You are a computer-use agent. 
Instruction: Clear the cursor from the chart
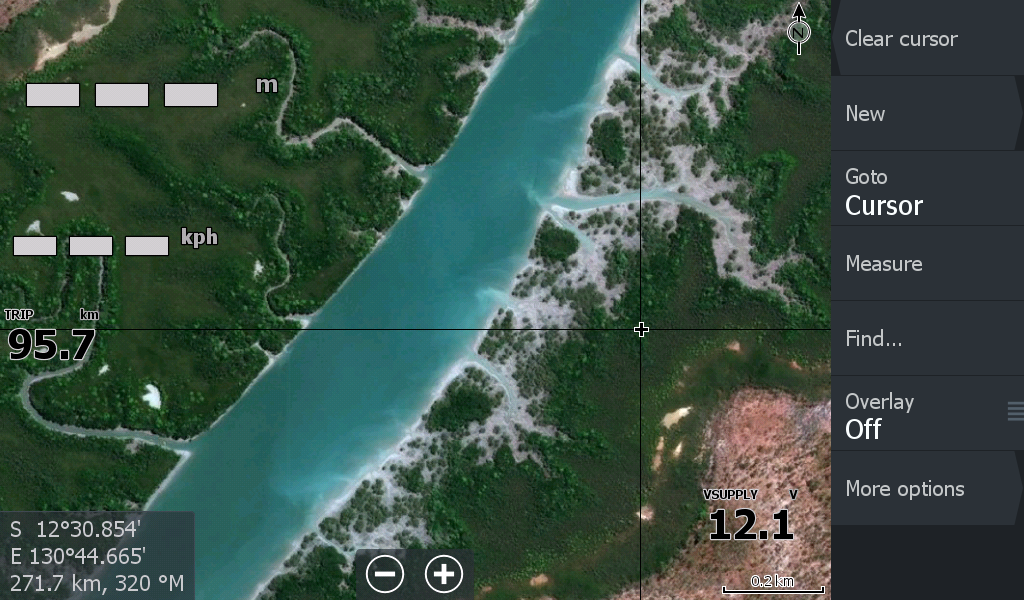(x=925, y=39)
